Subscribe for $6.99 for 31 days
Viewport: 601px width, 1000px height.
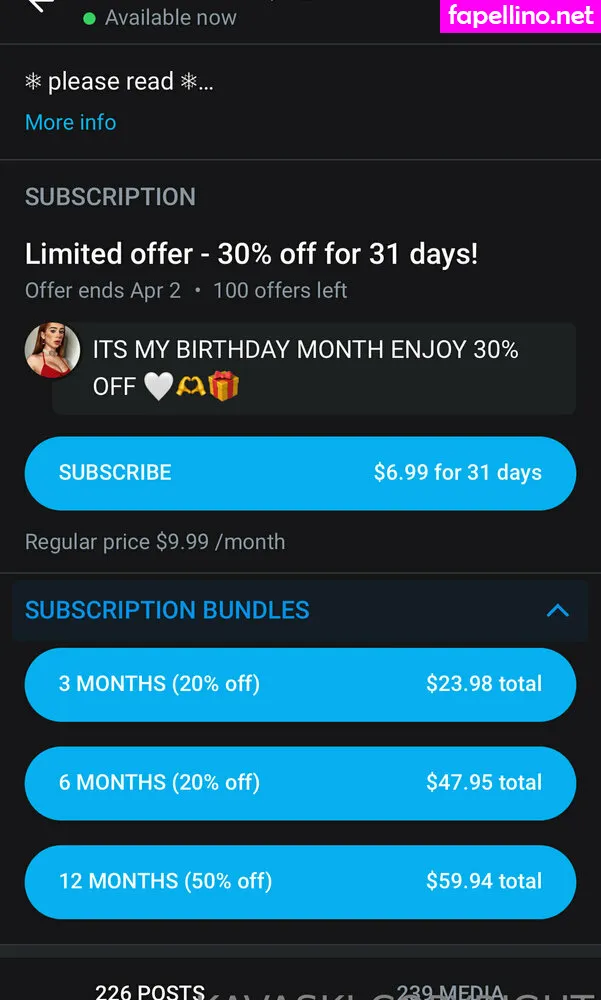pos(300,473)
